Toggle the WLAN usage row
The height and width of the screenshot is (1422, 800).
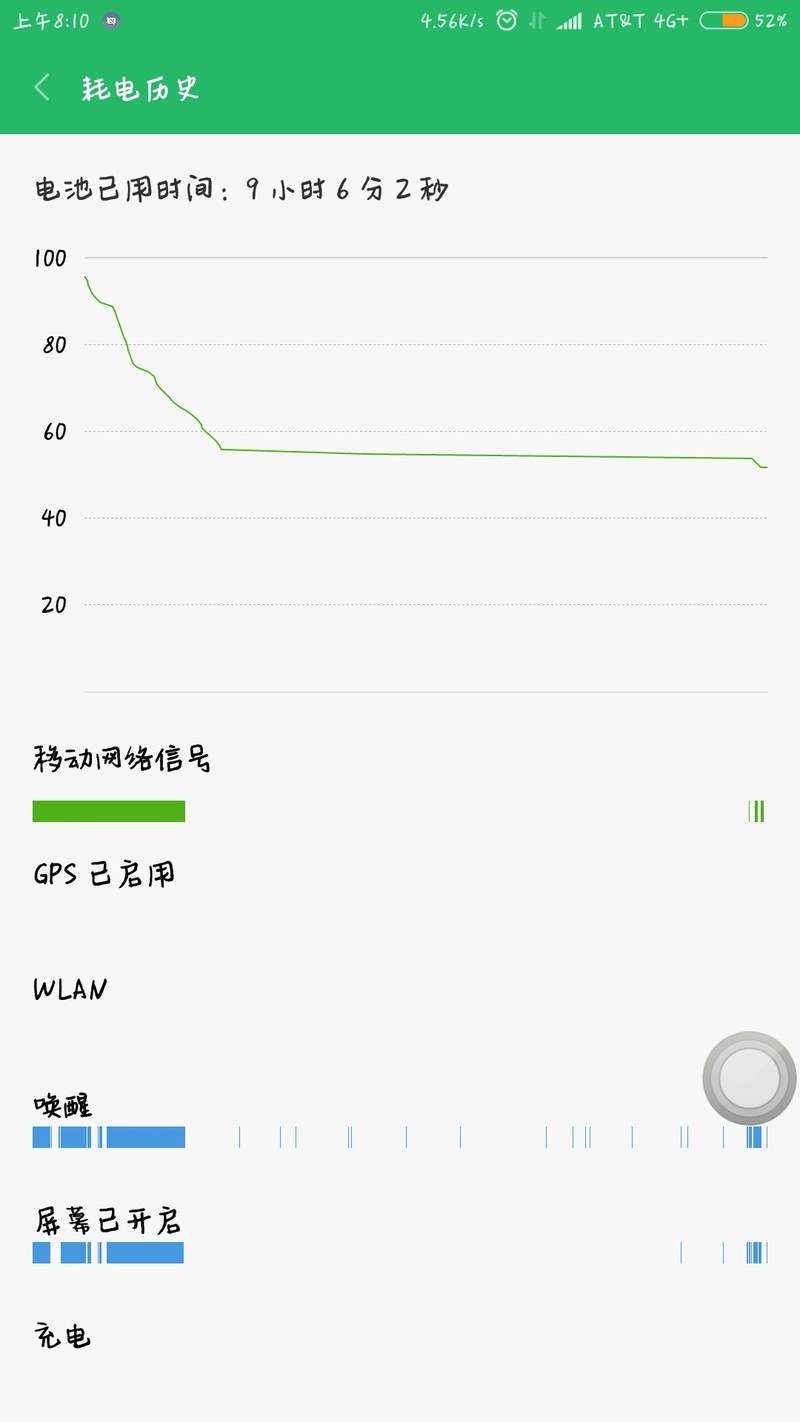(67, 988)
